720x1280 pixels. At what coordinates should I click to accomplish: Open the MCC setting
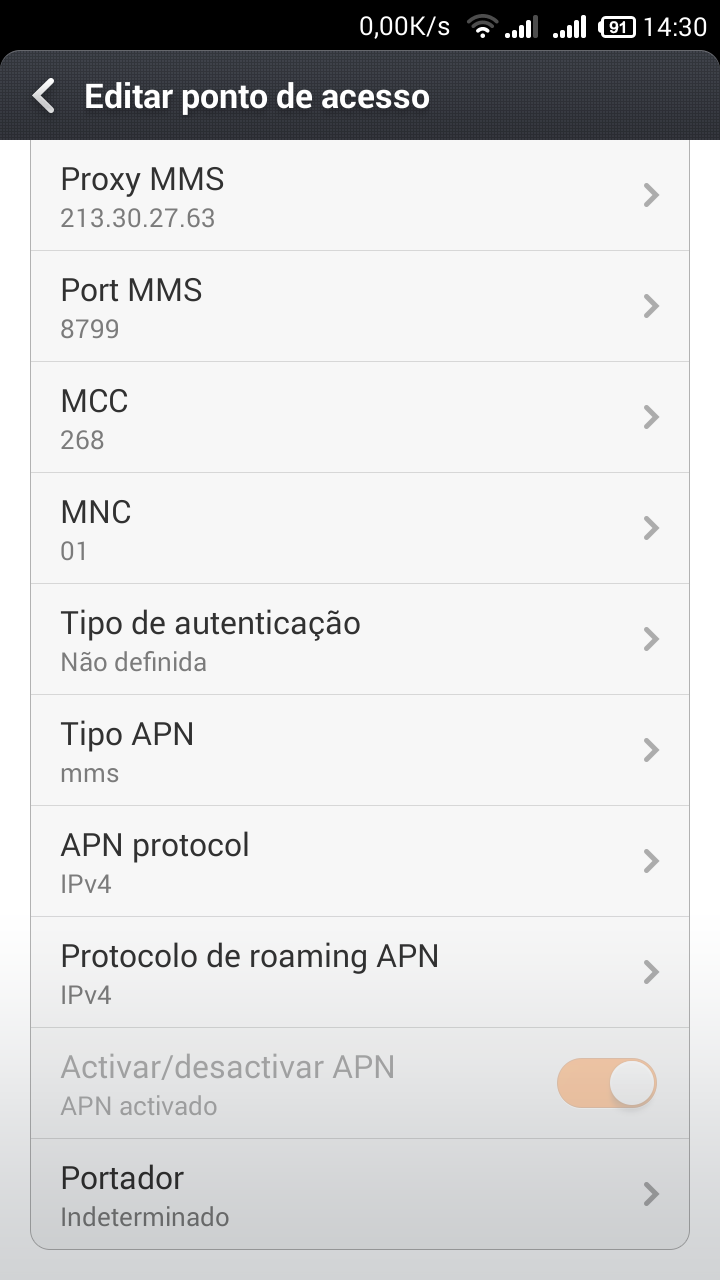(360, 417)
